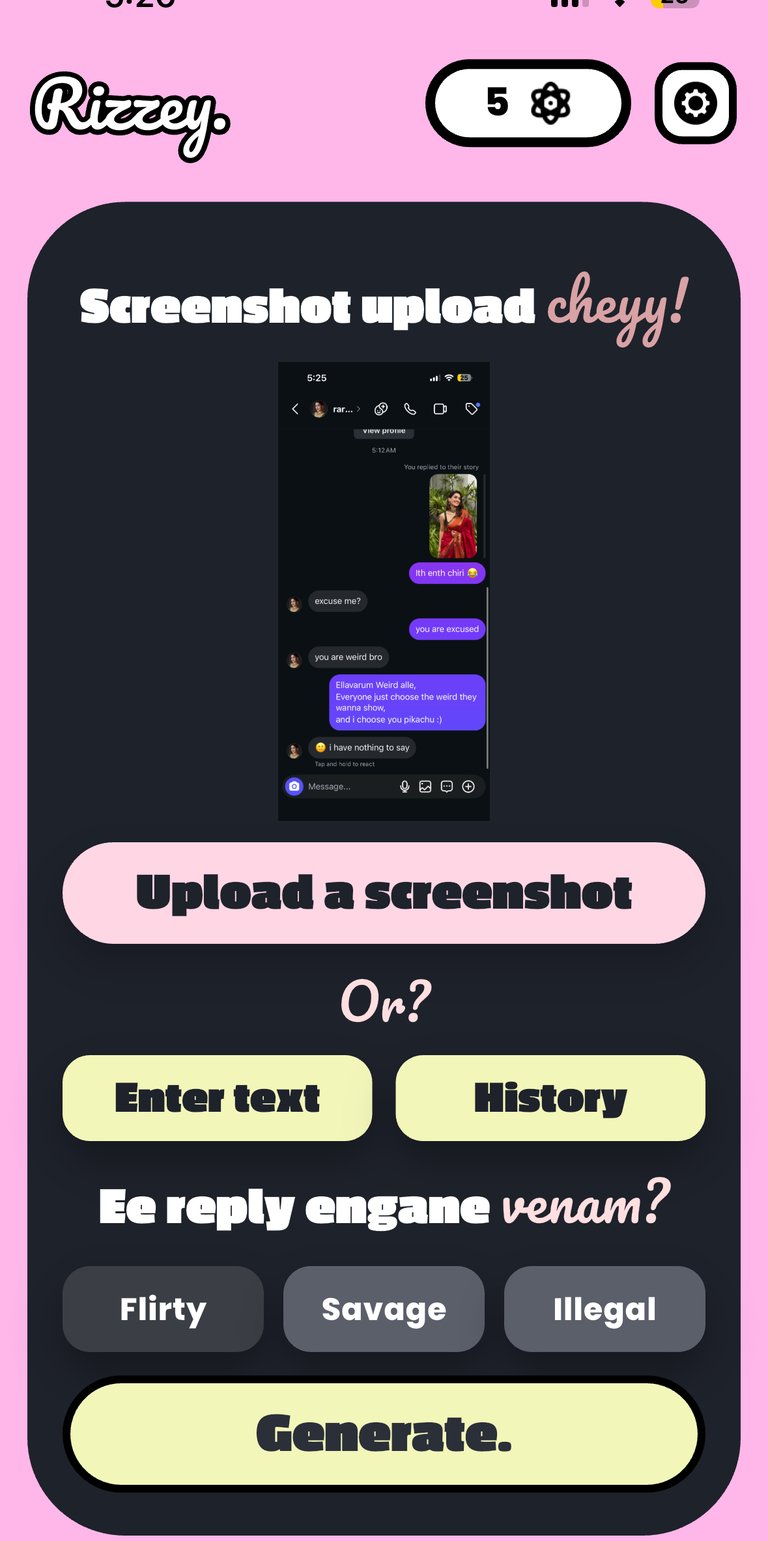Open the settings gear icon
The image size is (768, 1541).
click(696, 103)
